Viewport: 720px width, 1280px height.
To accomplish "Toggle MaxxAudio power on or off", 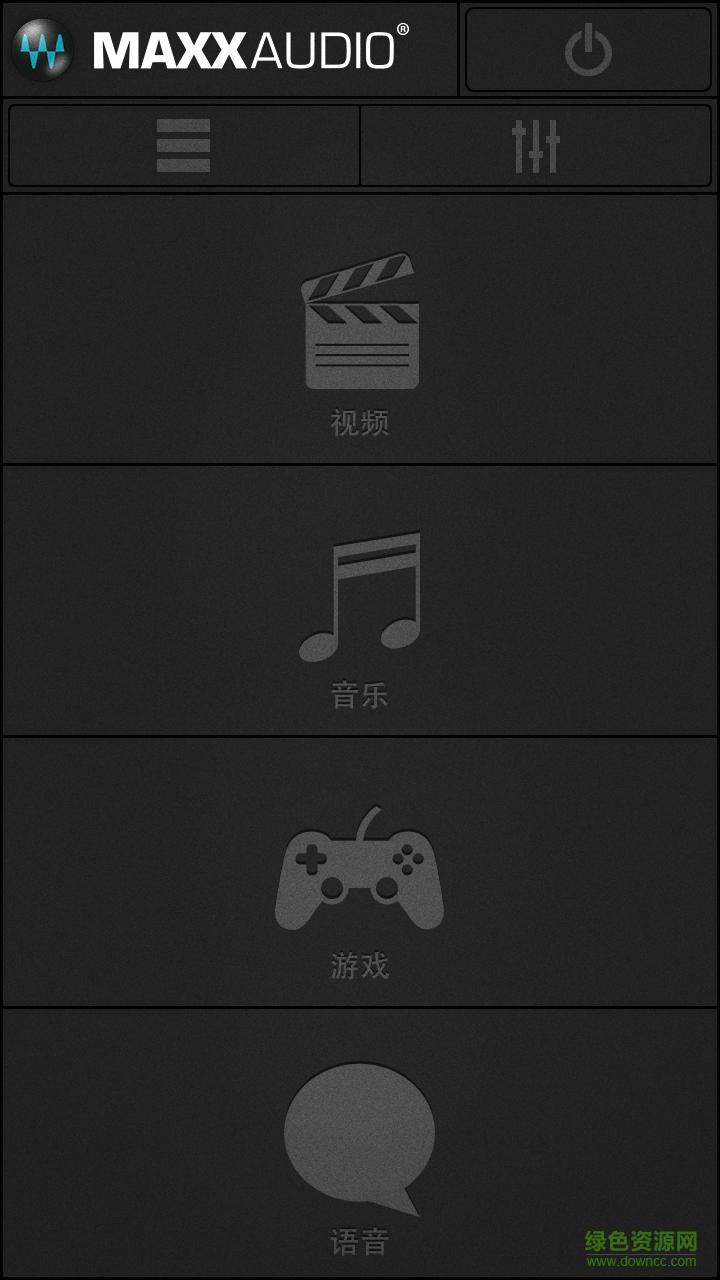I will pyautogui.click(x=588, y=48).
